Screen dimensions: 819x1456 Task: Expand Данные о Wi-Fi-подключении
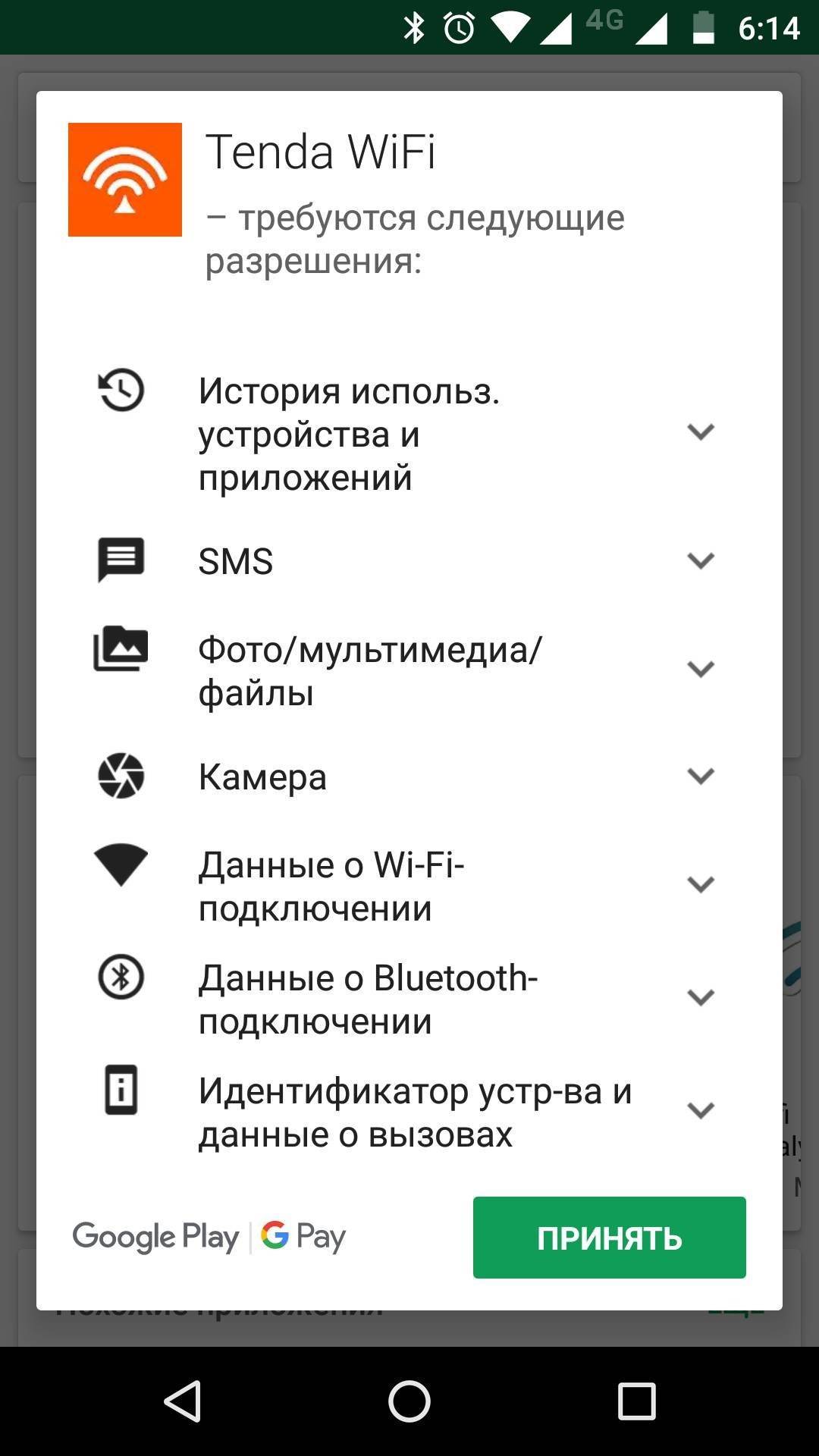click(700, 884)
